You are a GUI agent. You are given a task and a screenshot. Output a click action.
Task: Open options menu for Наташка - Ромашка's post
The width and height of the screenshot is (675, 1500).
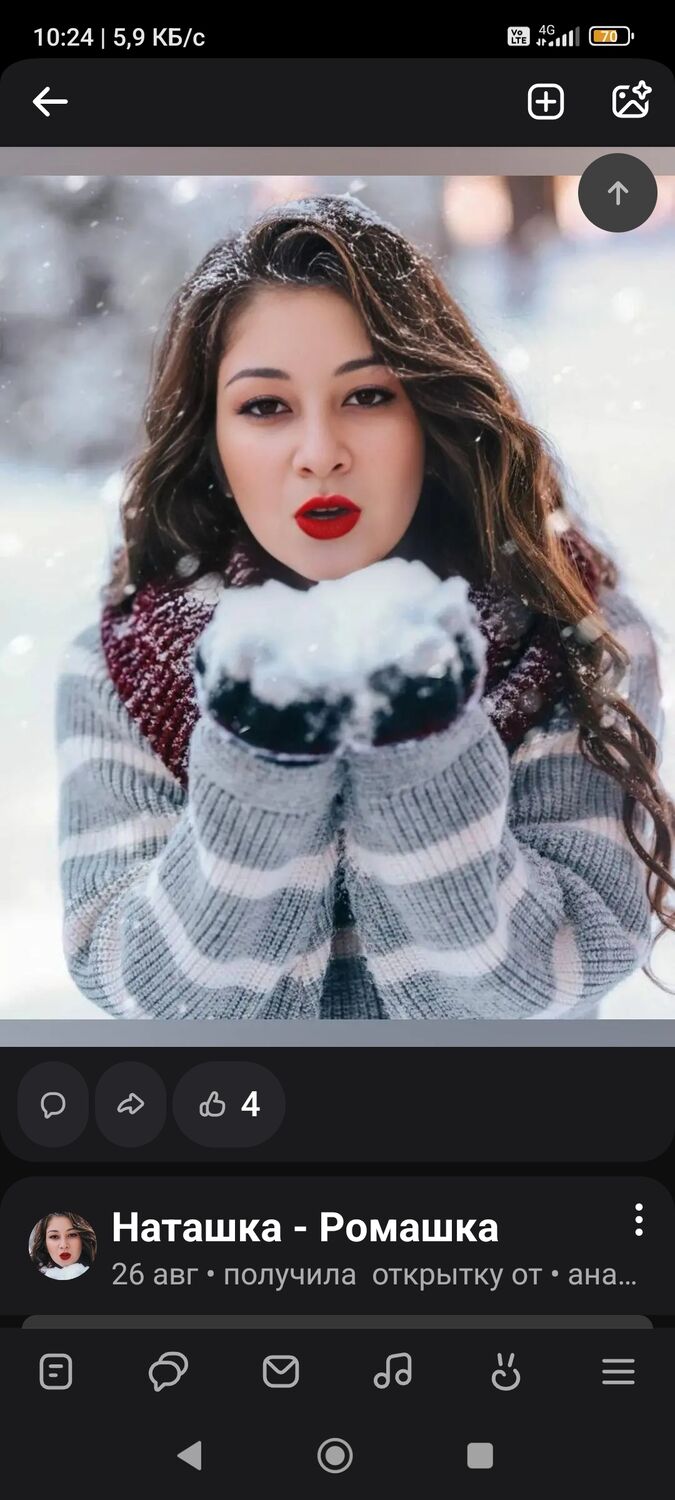(638, 1220)
